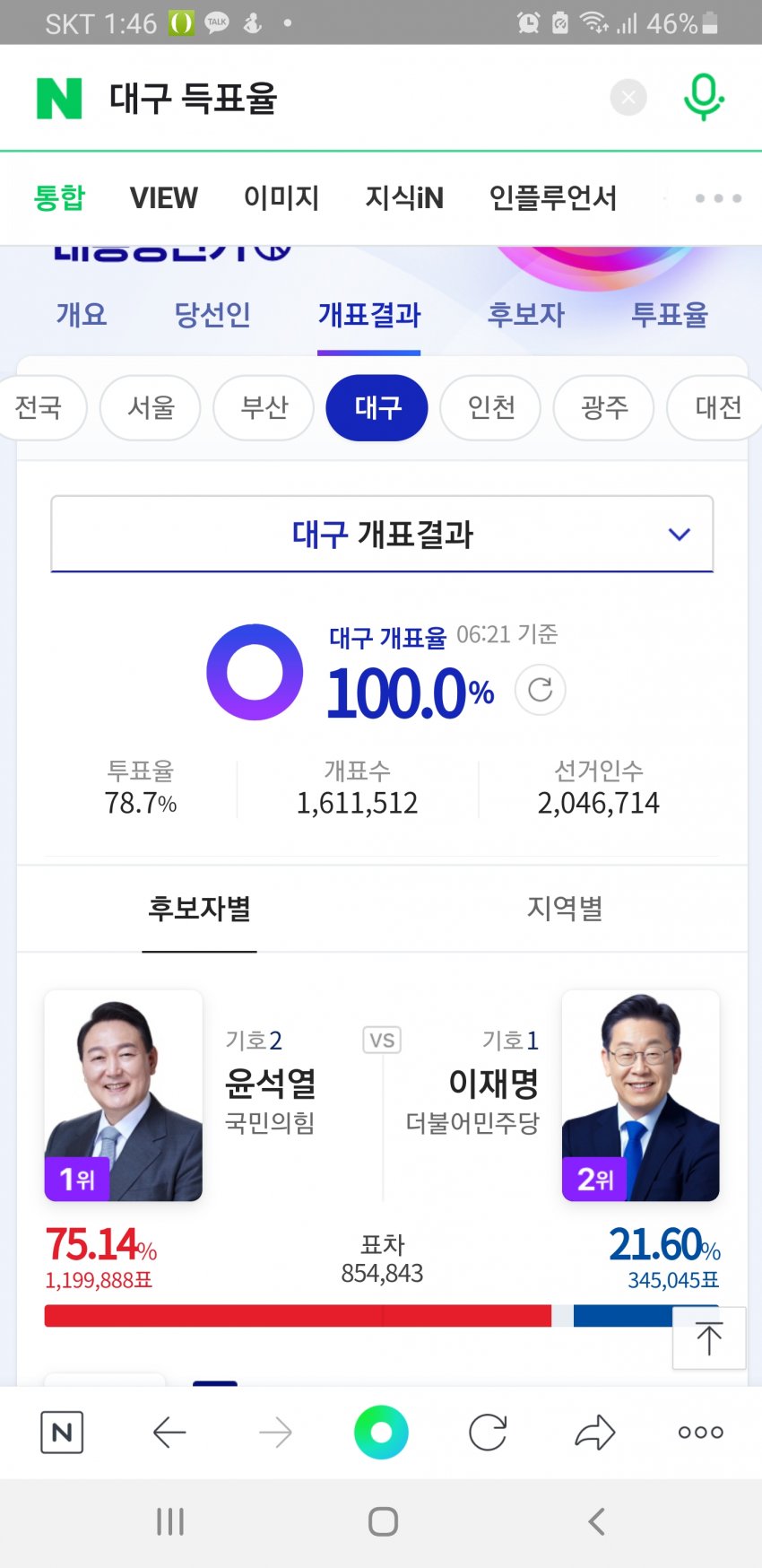762x1568 pixels.
Task: Share this page using the arrow icon
Action: point(595,1433)
